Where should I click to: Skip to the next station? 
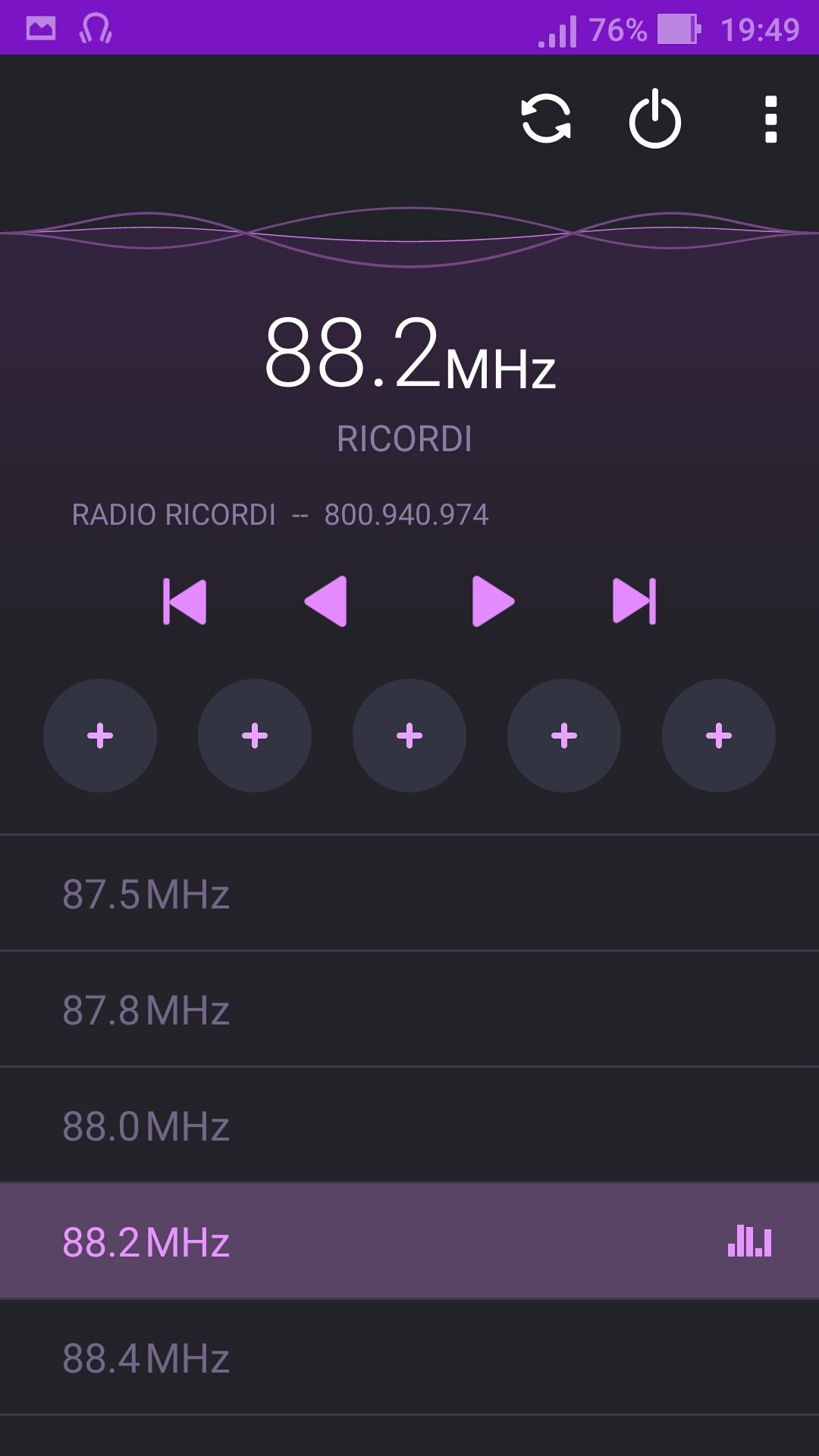click(x=634, y=601)
